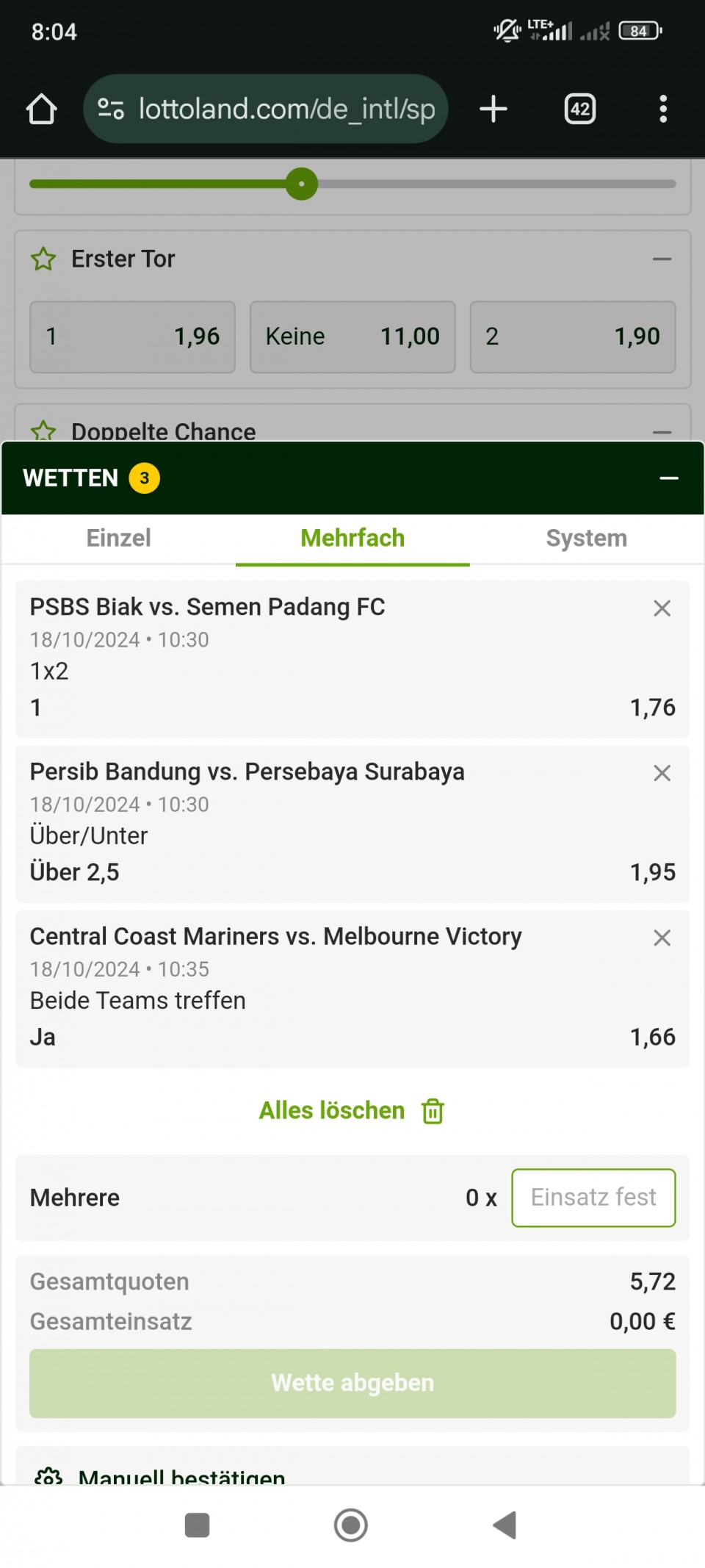Screen dimensions: 705x1568
Task: Minimize the Wetten bet slip panel
Action: point(668,478)
